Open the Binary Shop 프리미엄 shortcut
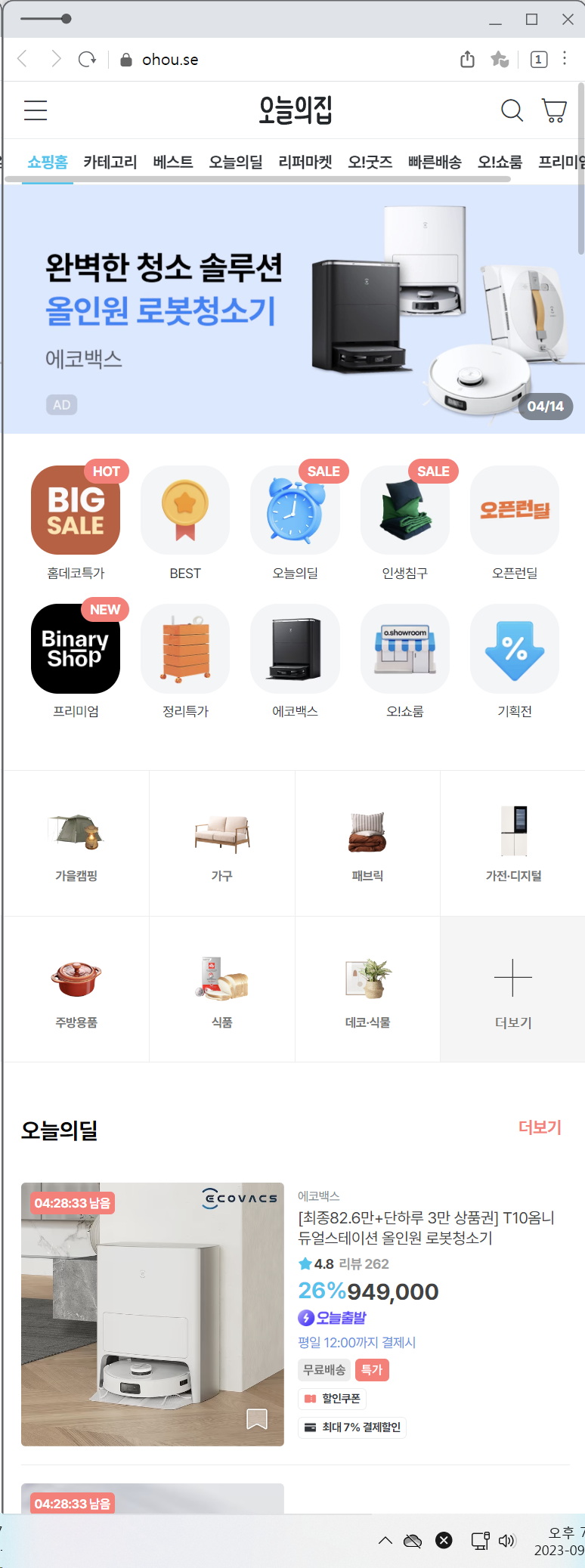The height and width of the screenshot is (1568, 585). (76, 648)
